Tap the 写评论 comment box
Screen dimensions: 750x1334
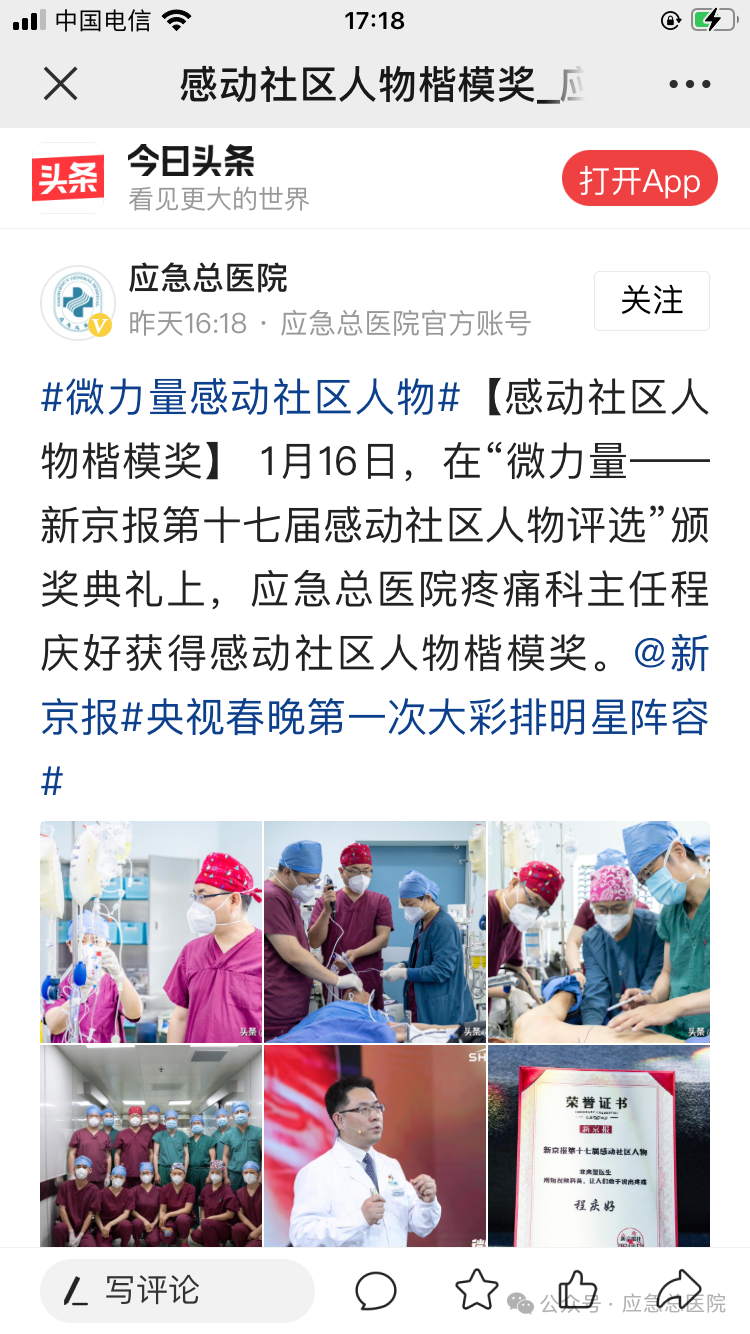177,1291
